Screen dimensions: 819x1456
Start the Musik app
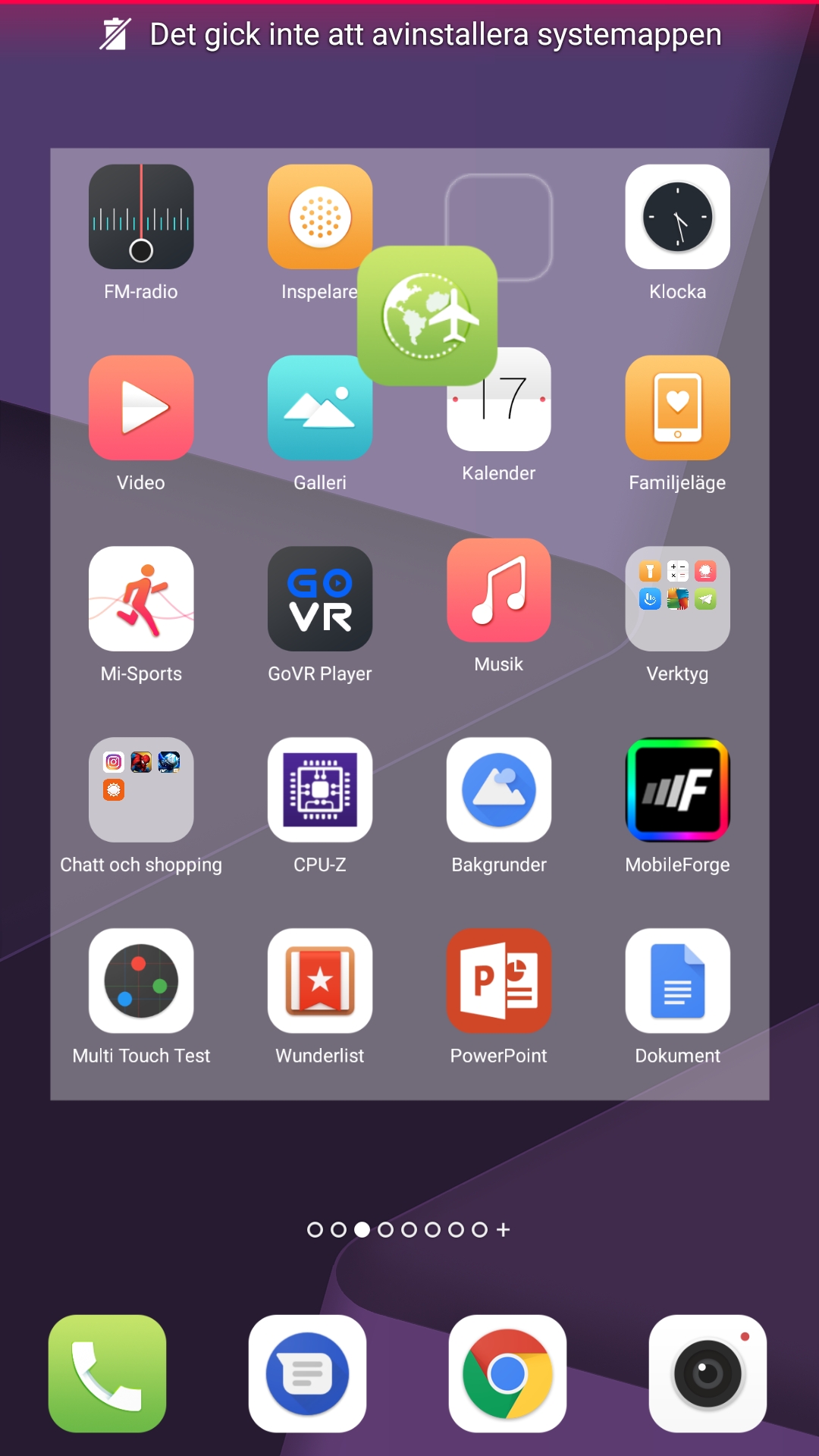(499, 591)
